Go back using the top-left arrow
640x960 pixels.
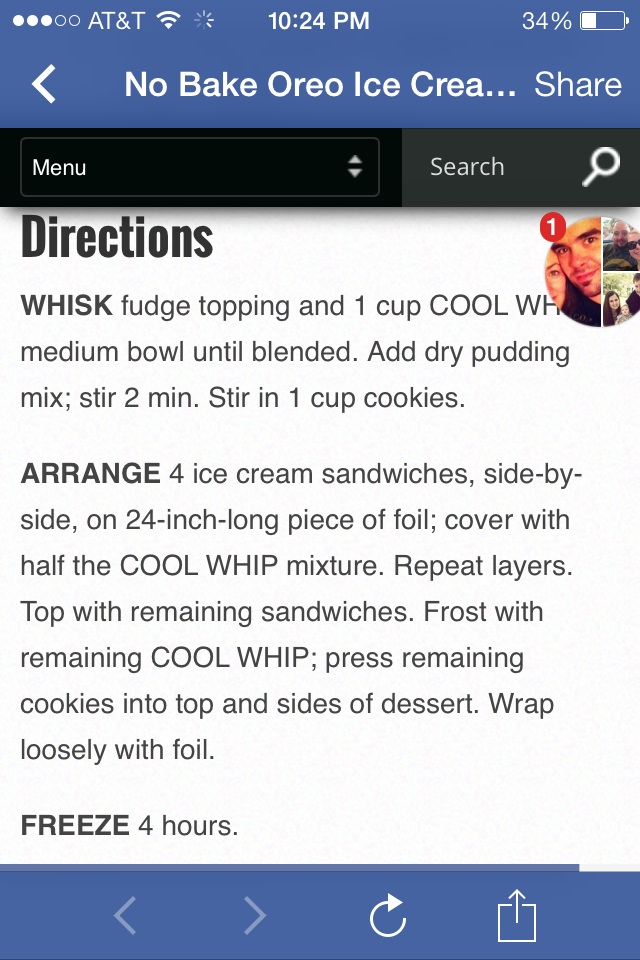44,84
